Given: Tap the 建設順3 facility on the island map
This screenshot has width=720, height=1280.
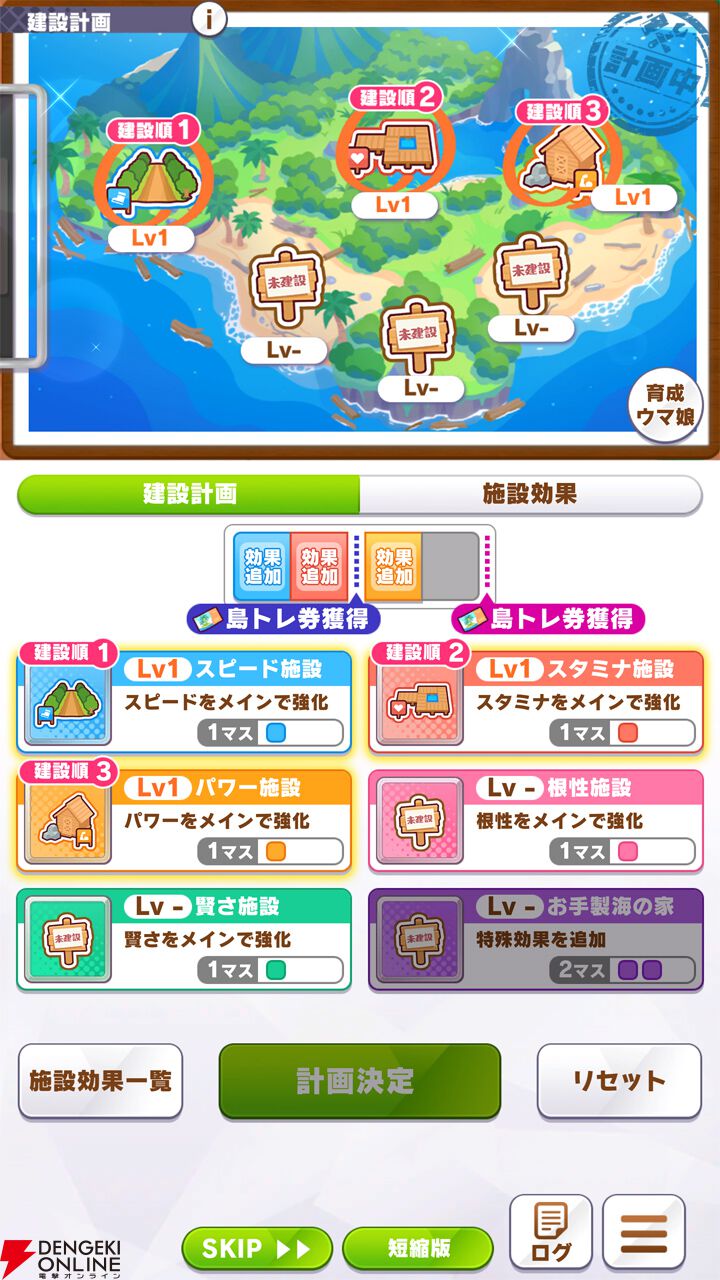Looking at the screenshot, I should coord(562,155).
